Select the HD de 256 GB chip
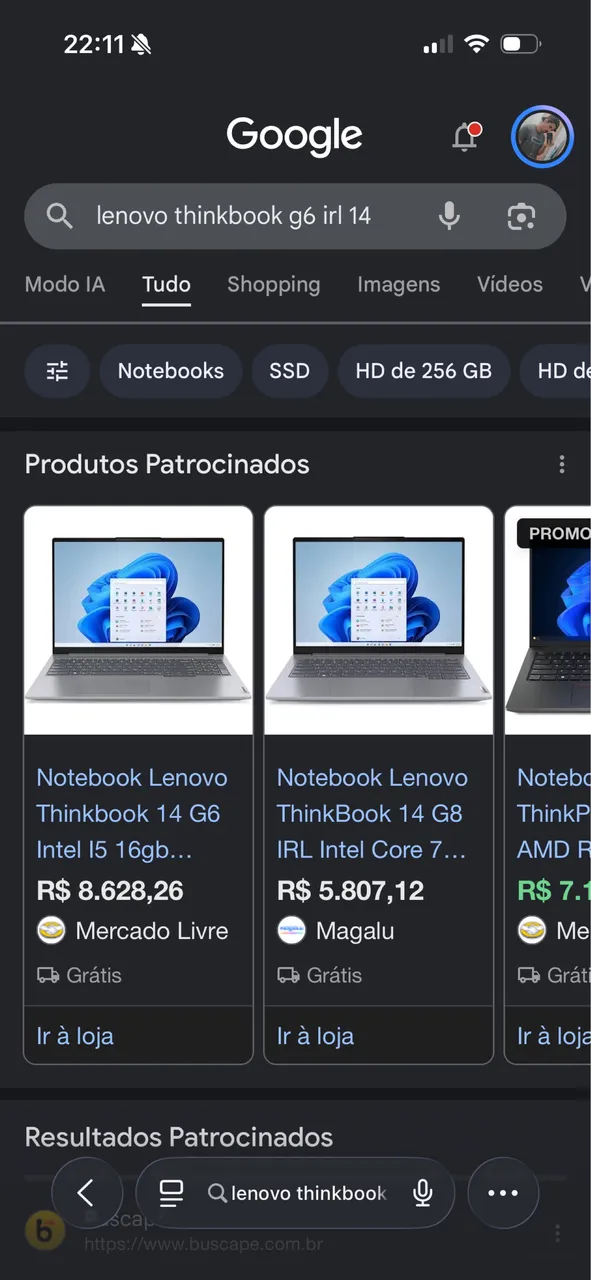The image size is (591, 1280). coord(423,371)
